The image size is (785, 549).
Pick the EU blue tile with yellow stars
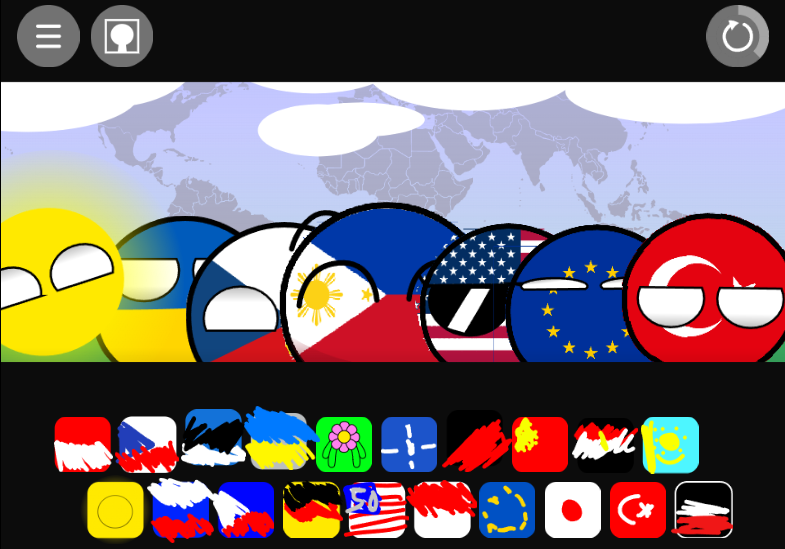[x=507, y=510]
